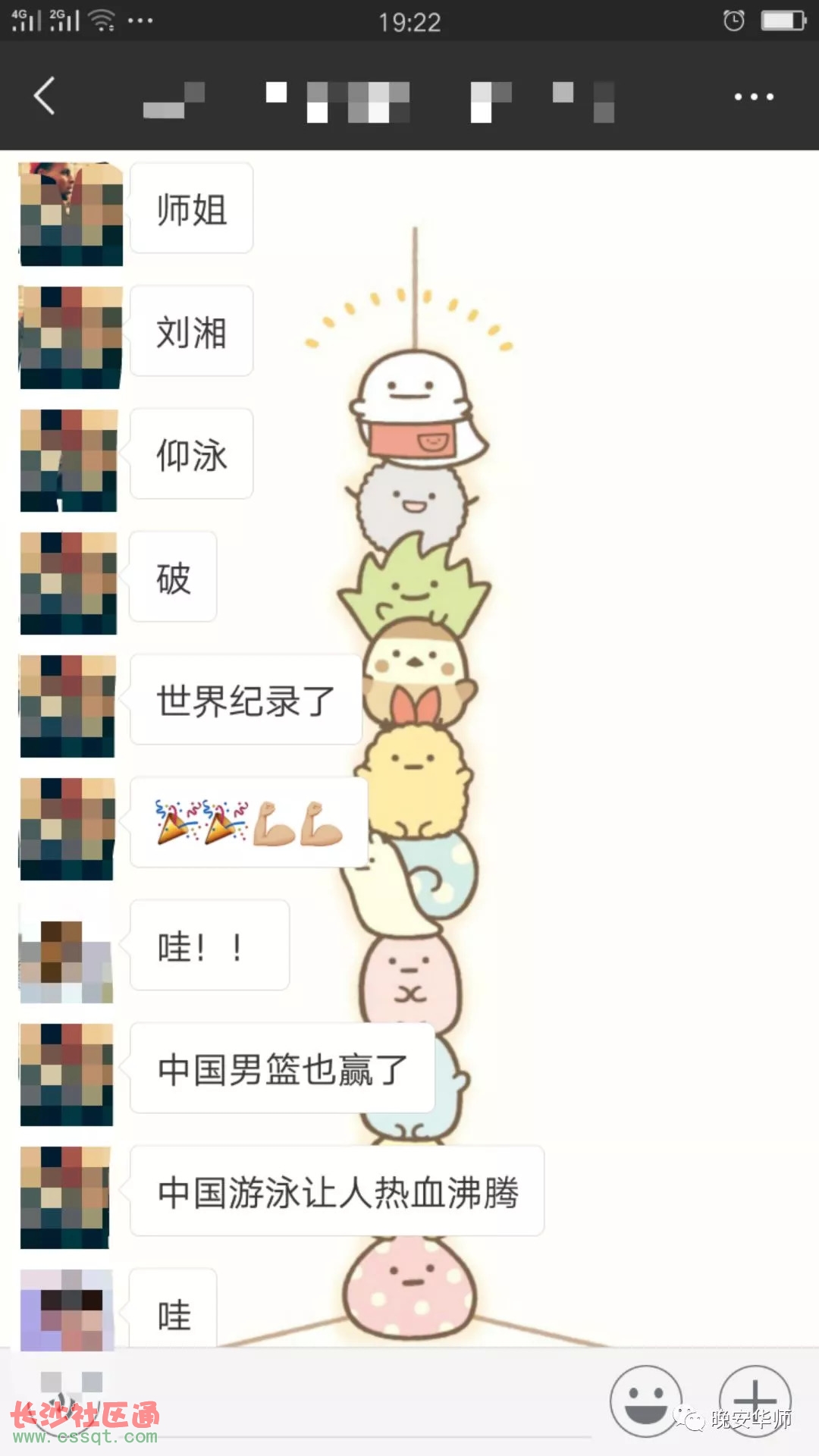This screenshot has height=1456, width=819.
Task: Open the emoji sticker panel
Action: (x=646, y=1401)
